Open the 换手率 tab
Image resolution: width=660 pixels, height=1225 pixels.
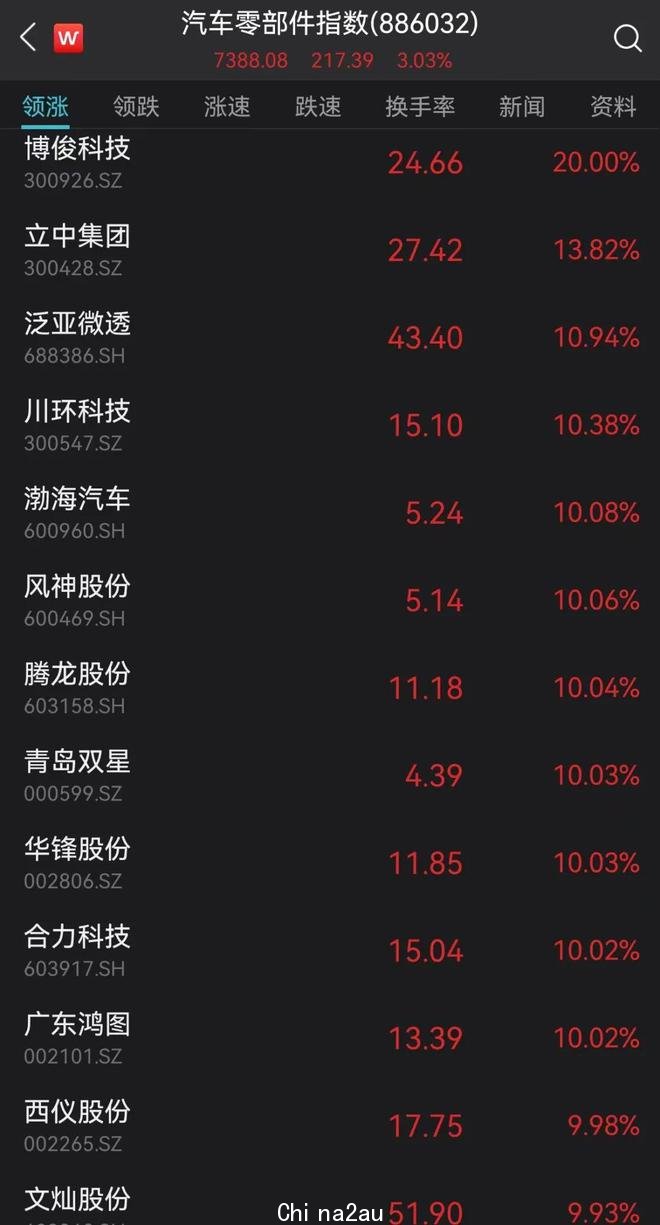[x=420, y=107]
